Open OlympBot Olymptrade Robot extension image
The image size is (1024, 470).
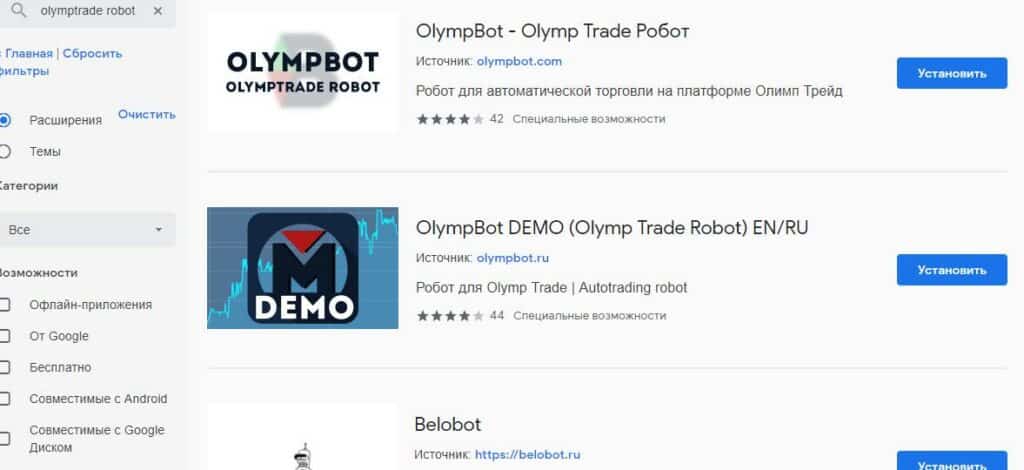[302, 72]
